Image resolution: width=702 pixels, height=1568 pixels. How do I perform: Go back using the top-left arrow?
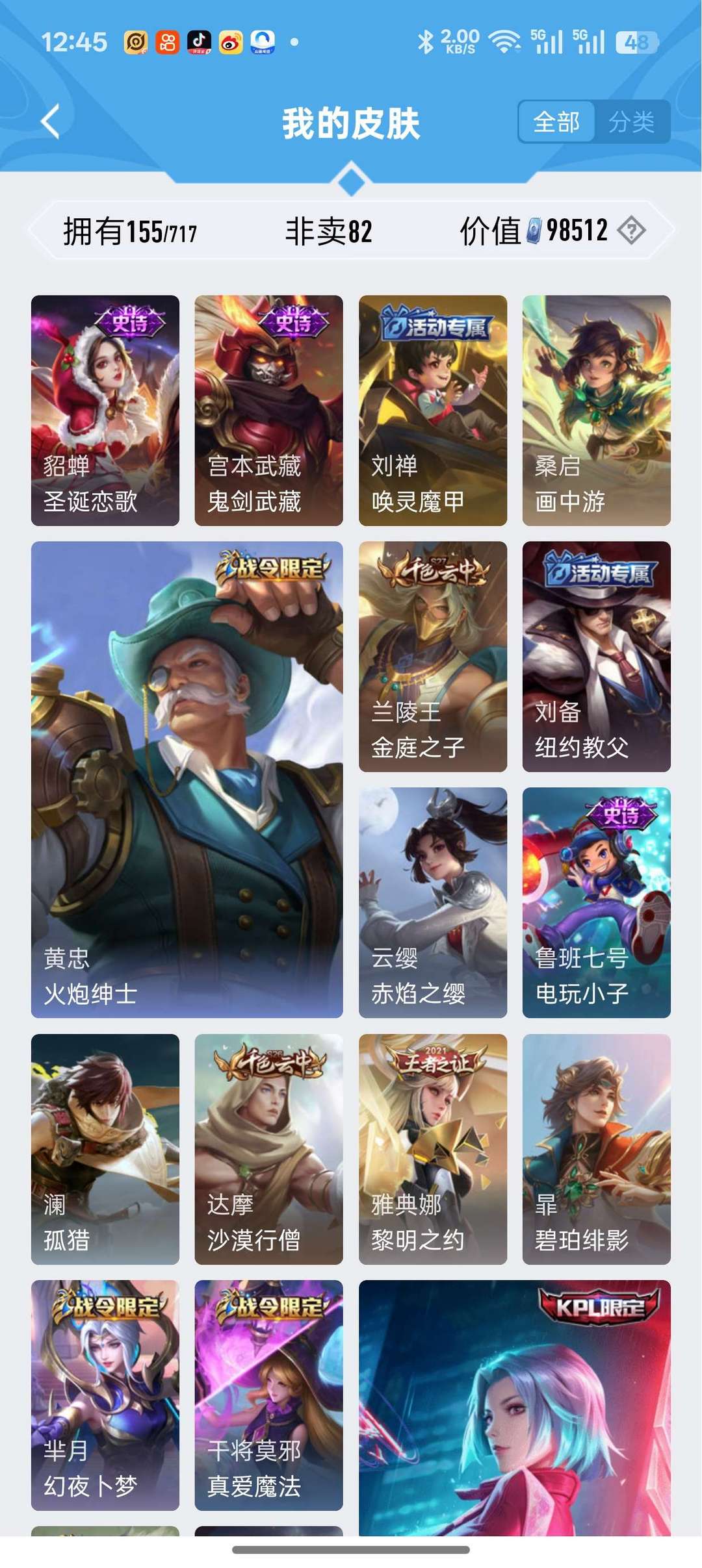click(x=51, y=121)
